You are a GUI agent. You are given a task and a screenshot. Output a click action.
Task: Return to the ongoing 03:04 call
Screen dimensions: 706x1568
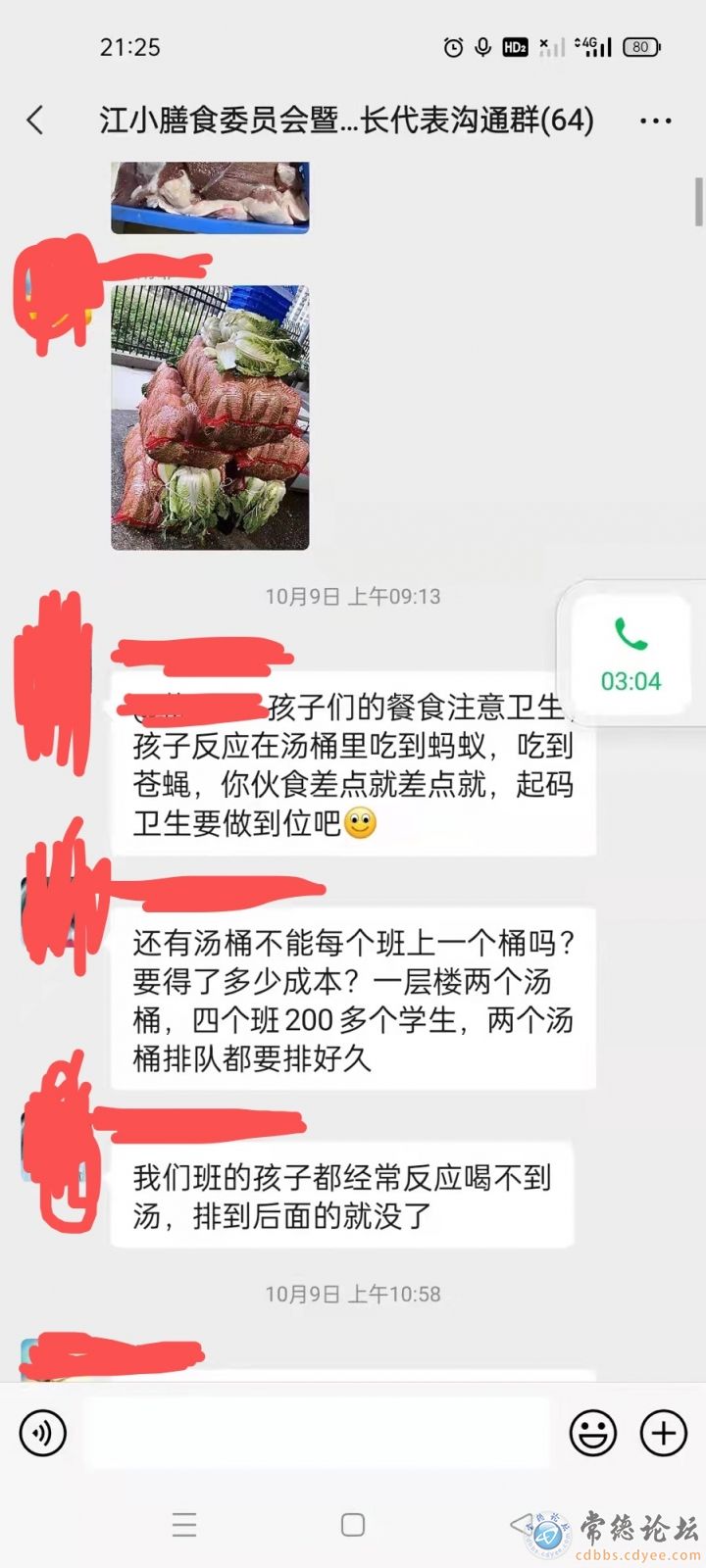[630, 656]
